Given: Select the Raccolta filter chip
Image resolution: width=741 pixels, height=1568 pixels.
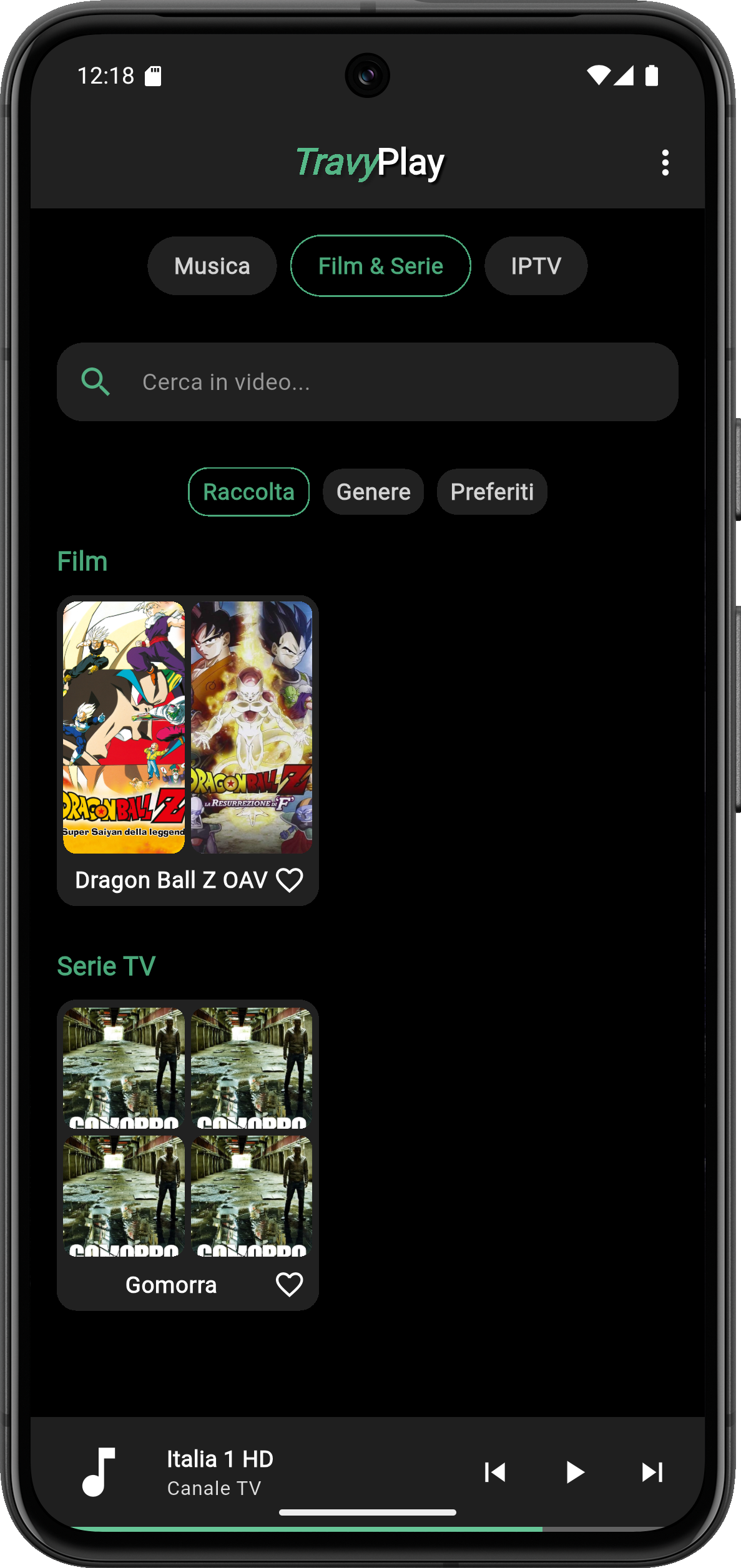Looking at the screenshot, I should click(x=248, y=492).
